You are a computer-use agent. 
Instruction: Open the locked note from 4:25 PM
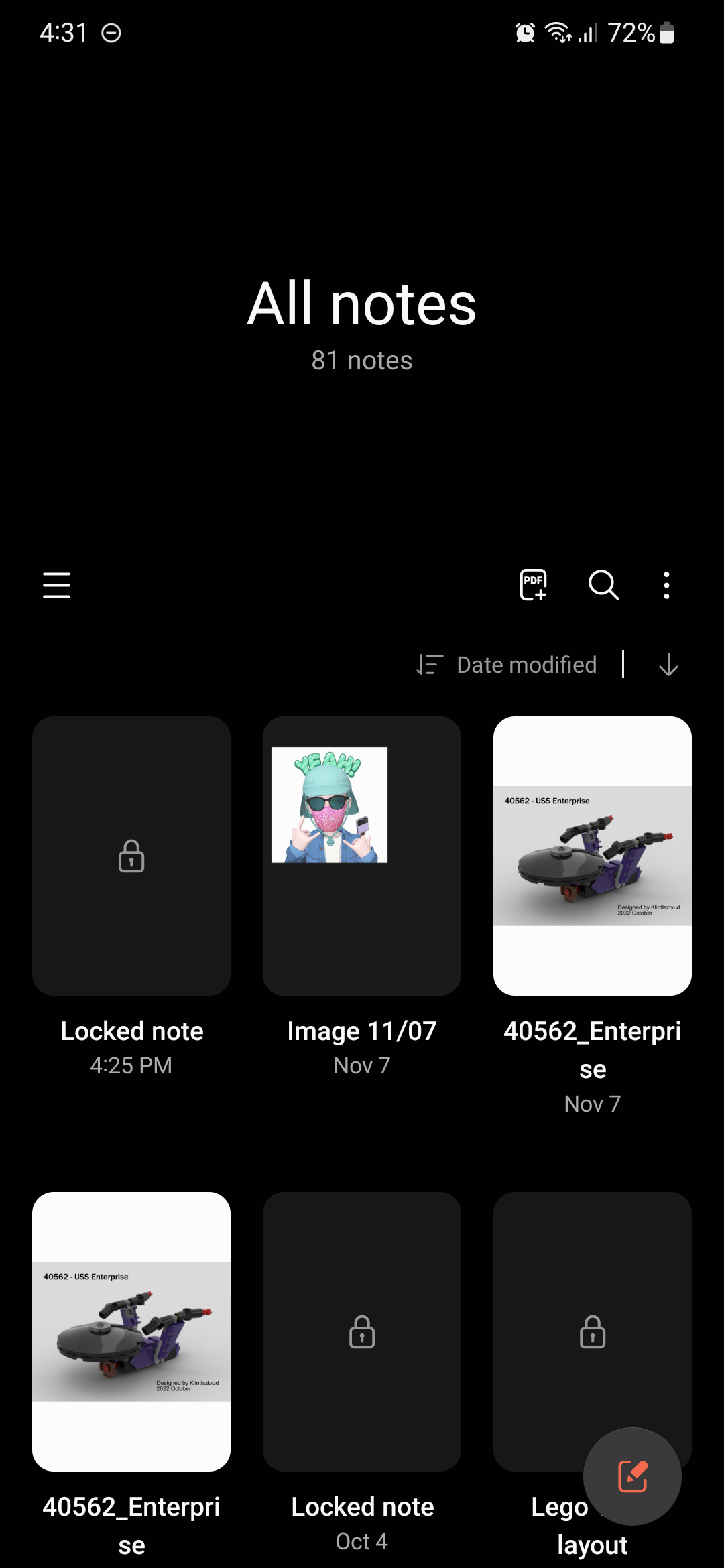pos(131,856)
